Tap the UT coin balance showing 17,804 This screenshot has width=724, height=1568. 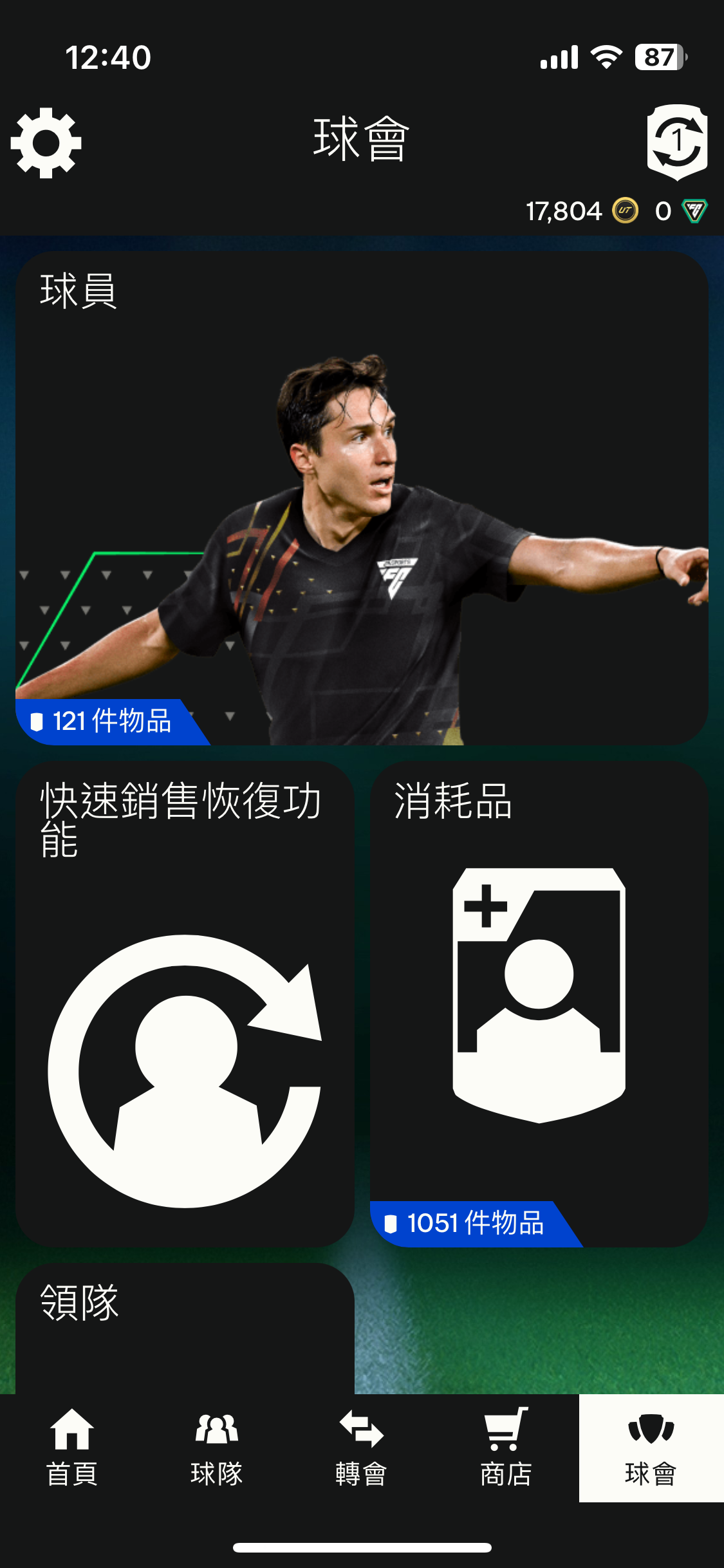563,210
